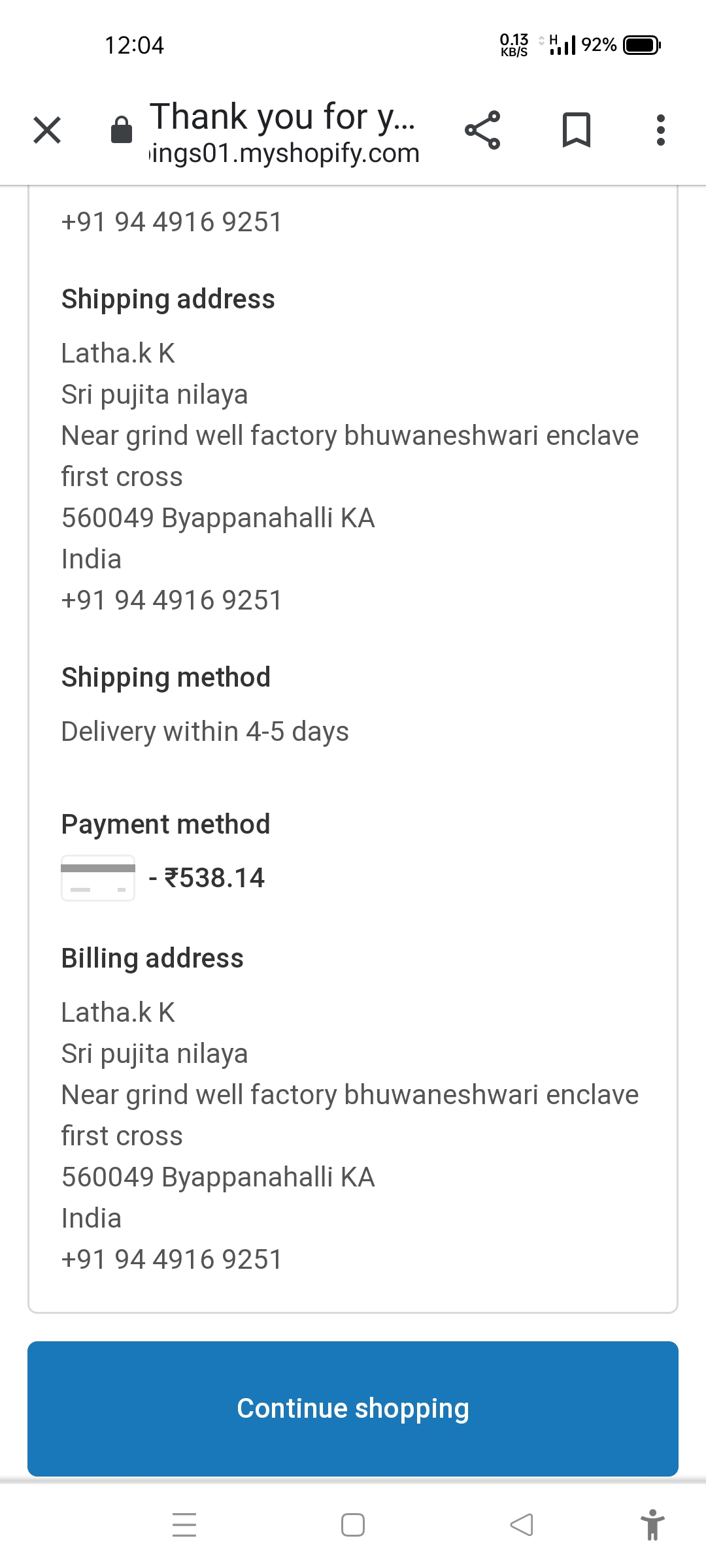This screenshot has height=1568, width=706.
Task: View site security lock info
Action: [x=122, y=130]
